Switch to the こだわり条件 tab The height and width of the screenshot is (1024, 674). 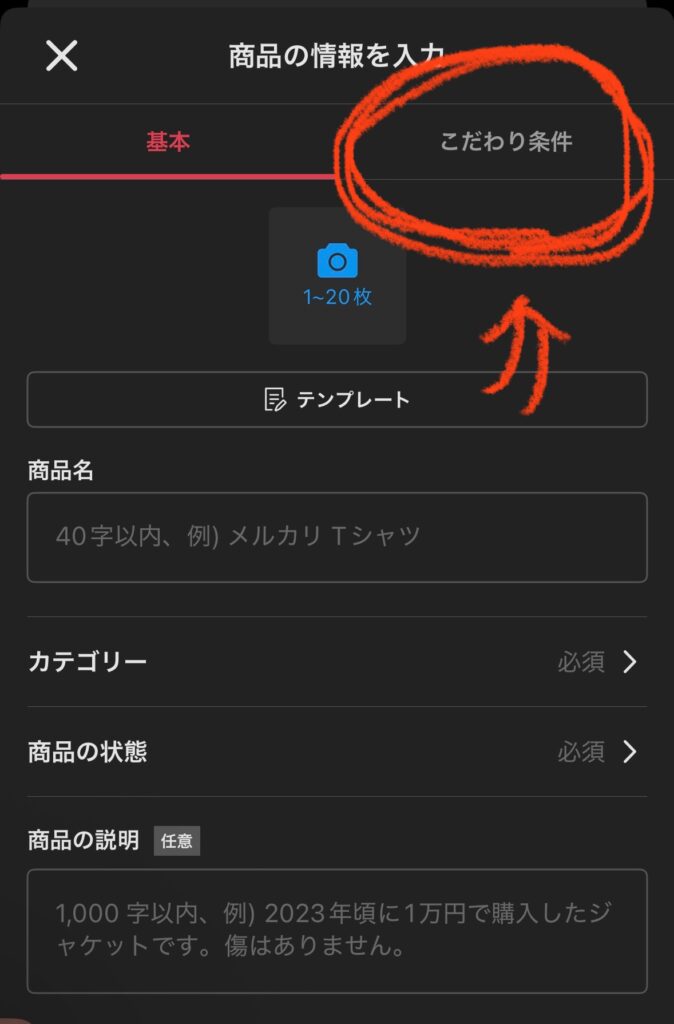click(506, 142)
